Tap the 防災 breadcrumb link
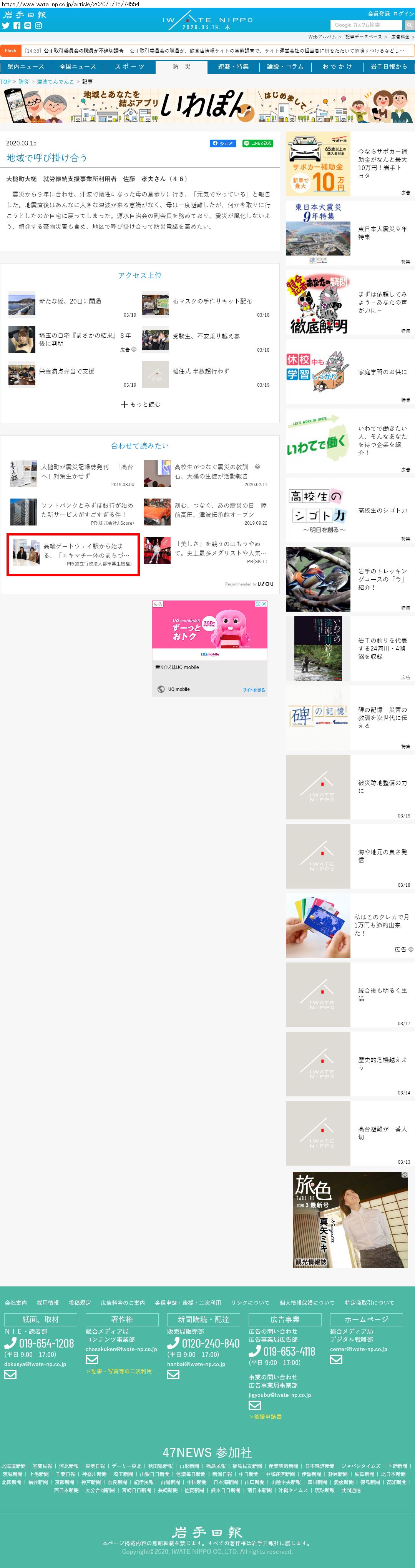This screenshot has height=1568, width=415. [x=24, y=82]
